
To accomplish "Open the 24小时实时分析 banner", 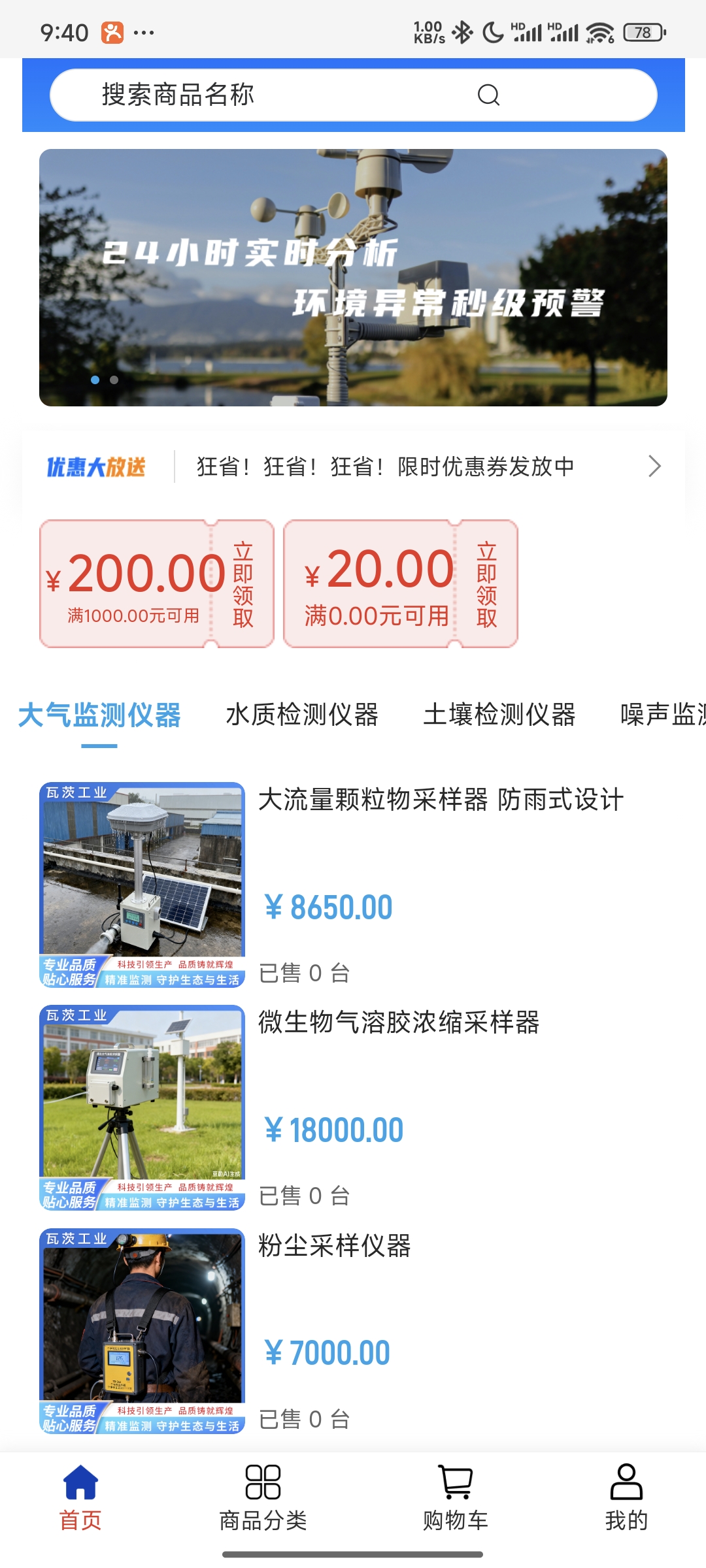I will (x=353, y=278).
